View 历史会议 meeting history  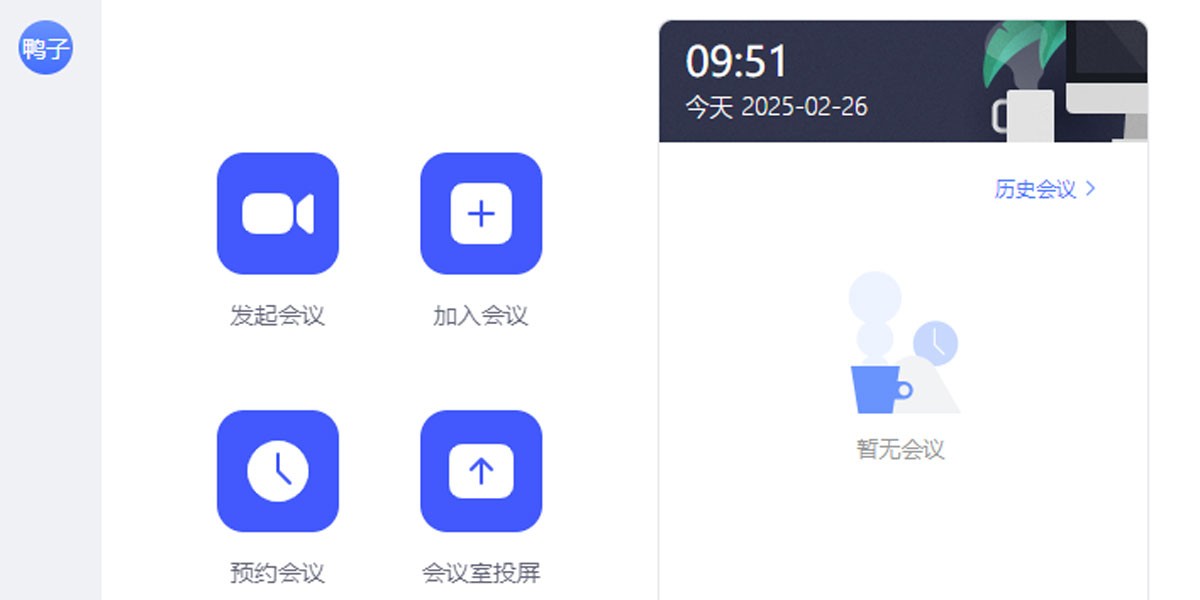(1044, 189)
